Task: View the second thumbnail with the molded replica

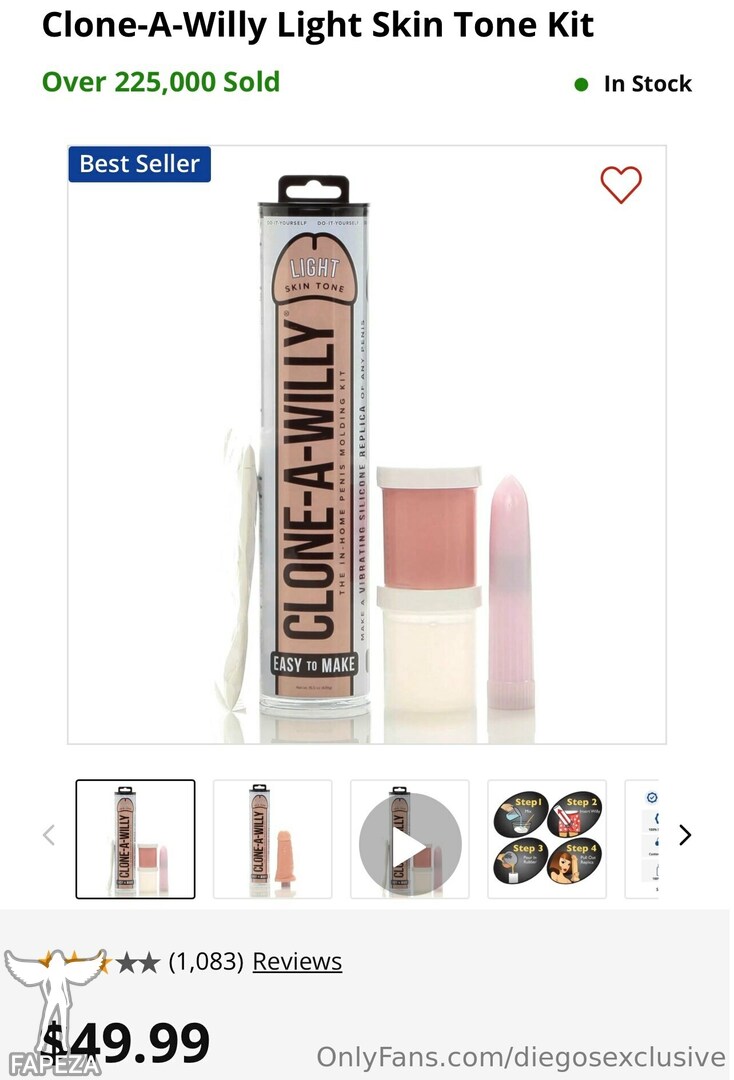Action: [x=272, y=838]
